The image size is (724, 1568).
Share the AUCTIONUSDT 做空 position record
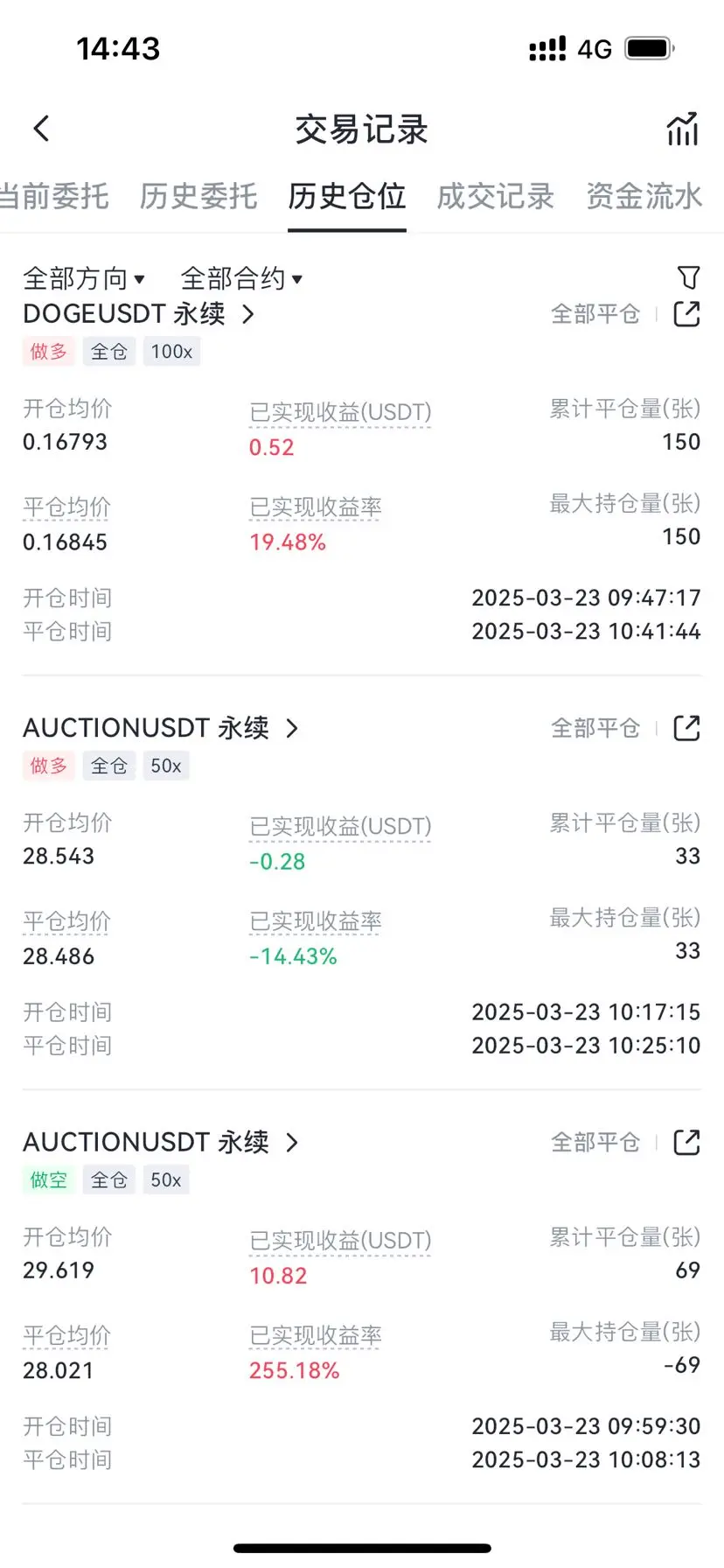(687, 1142)
